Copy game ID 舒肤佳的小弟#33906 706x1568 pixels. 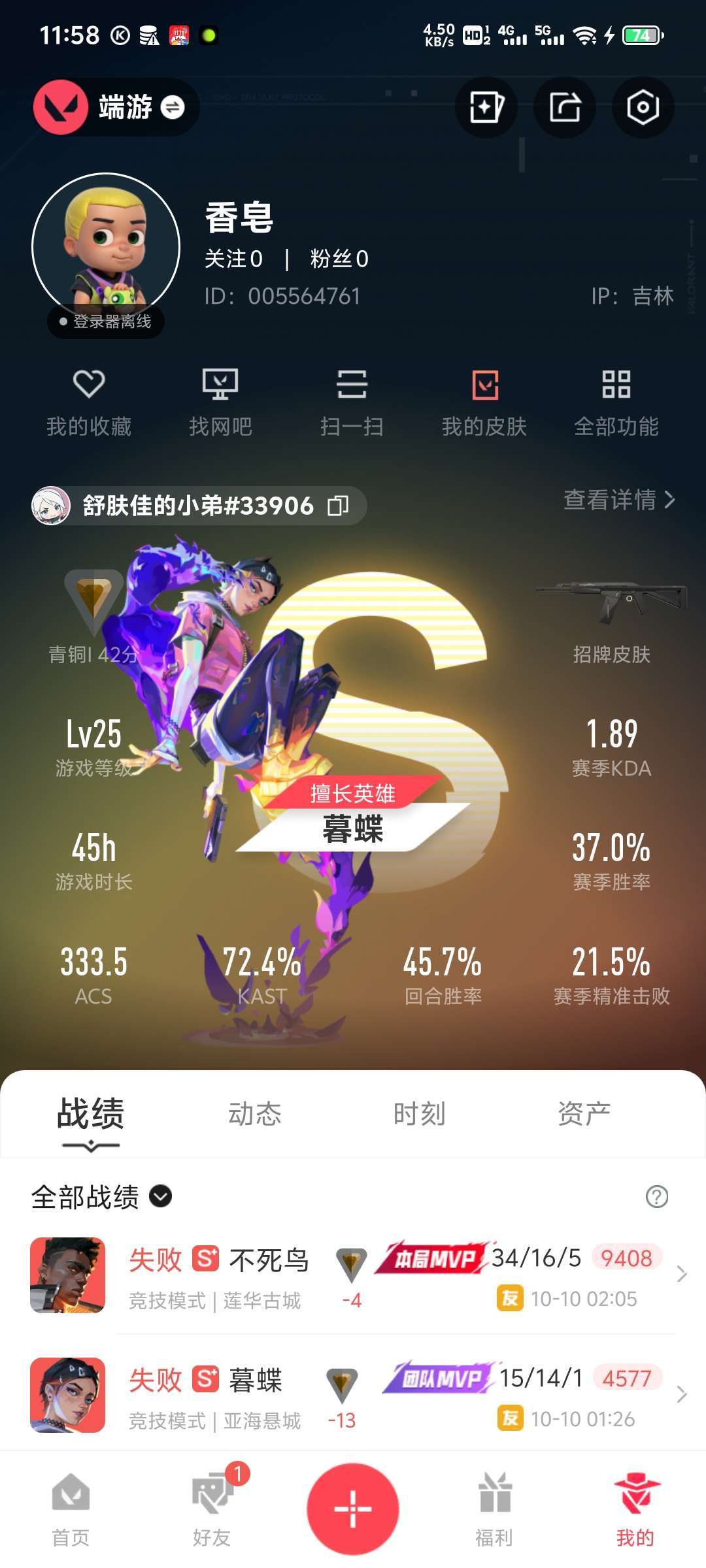[338, 506]
